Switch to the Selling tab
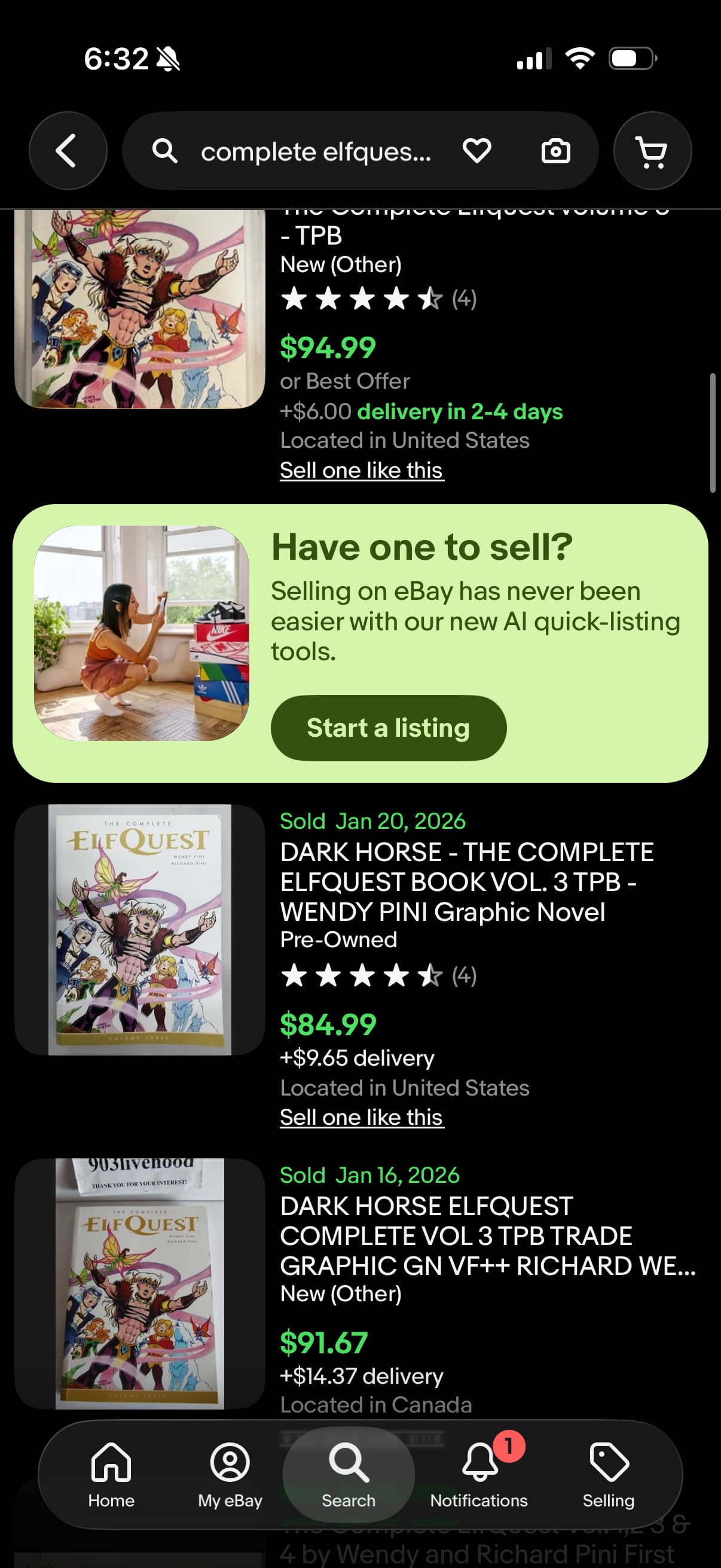Image resolution: width=721 pixels, height=1568 pixels. pyautogui.click(x=608, y=1474)
